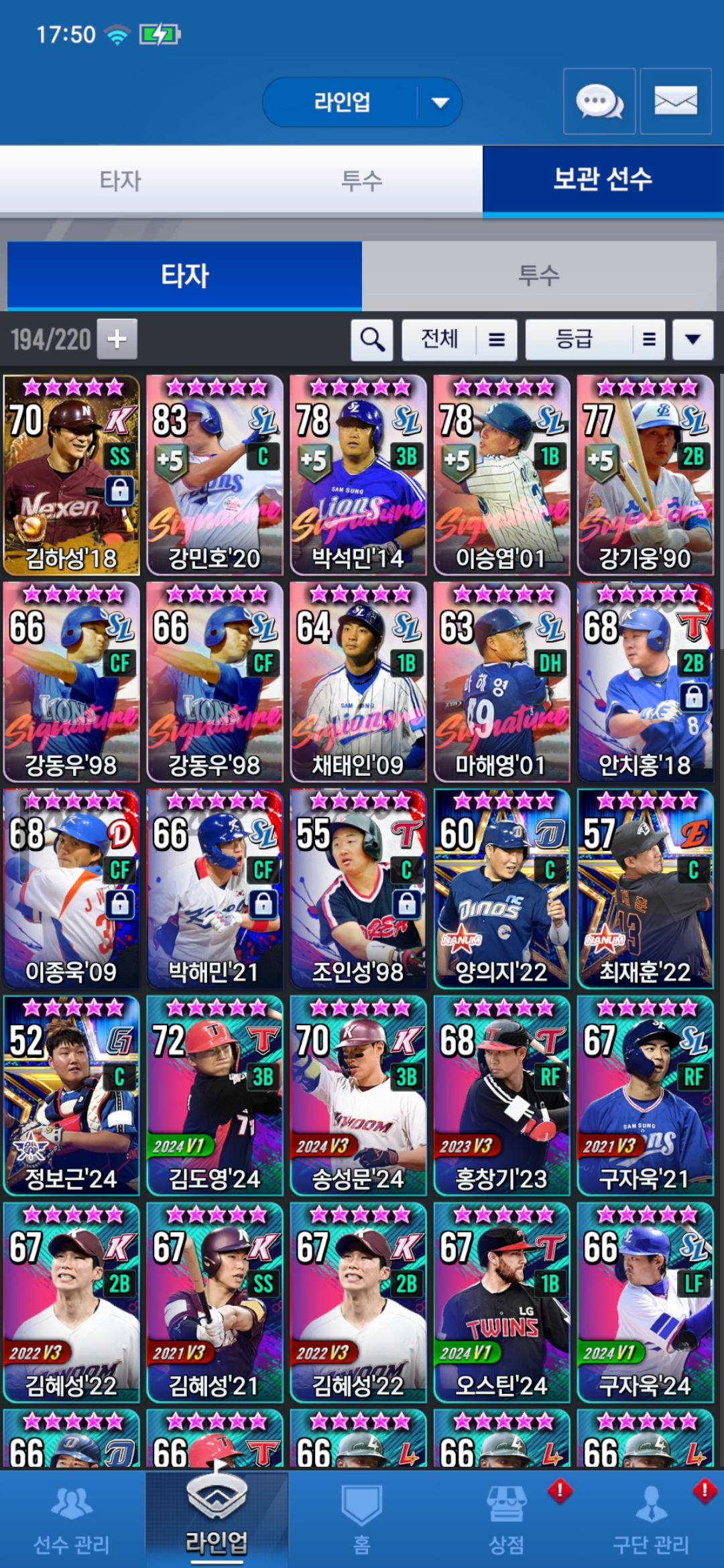View the 김도영'24 player card
This screenshot has width=724, height=1568.
coord(215,1096)
